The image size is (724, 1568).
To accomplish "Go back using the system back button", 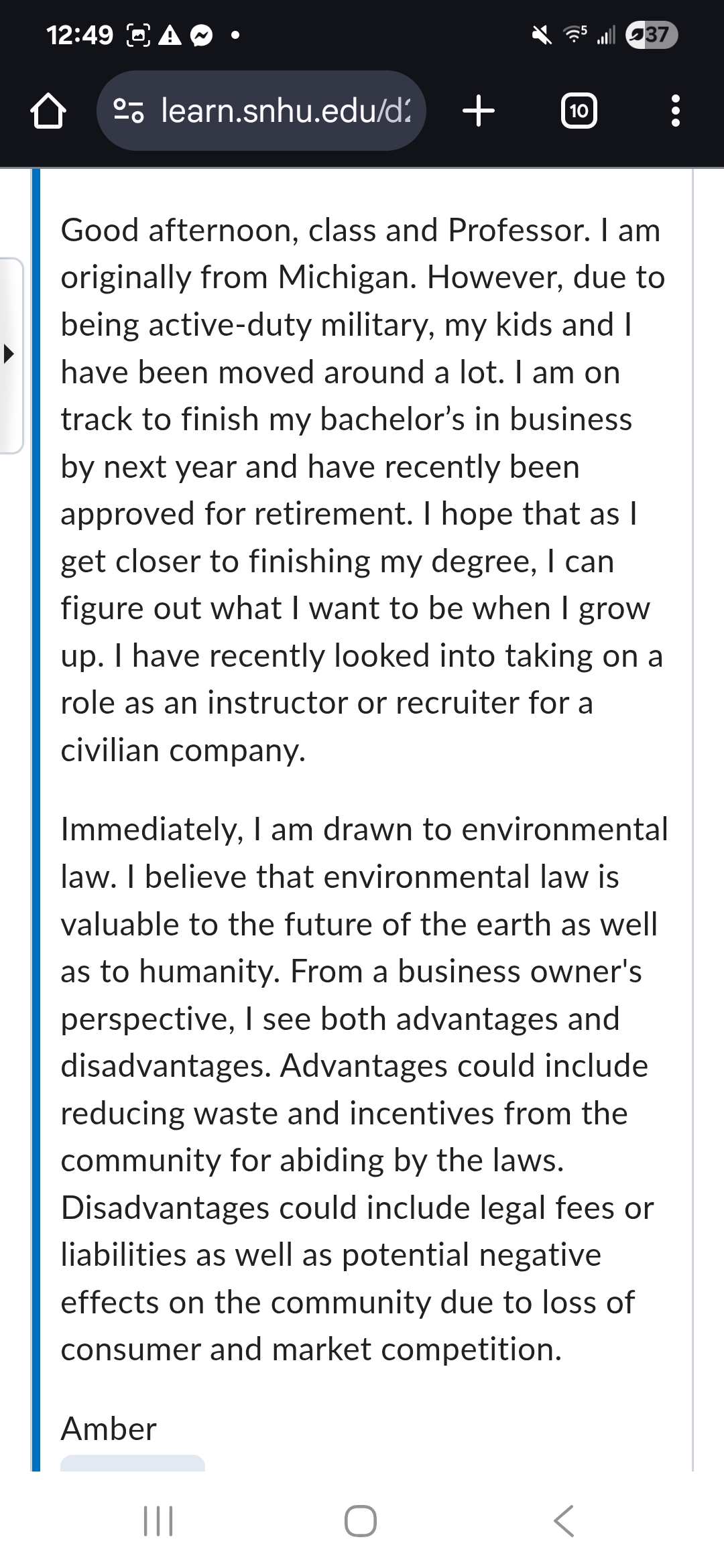I will pos(564,1520).
